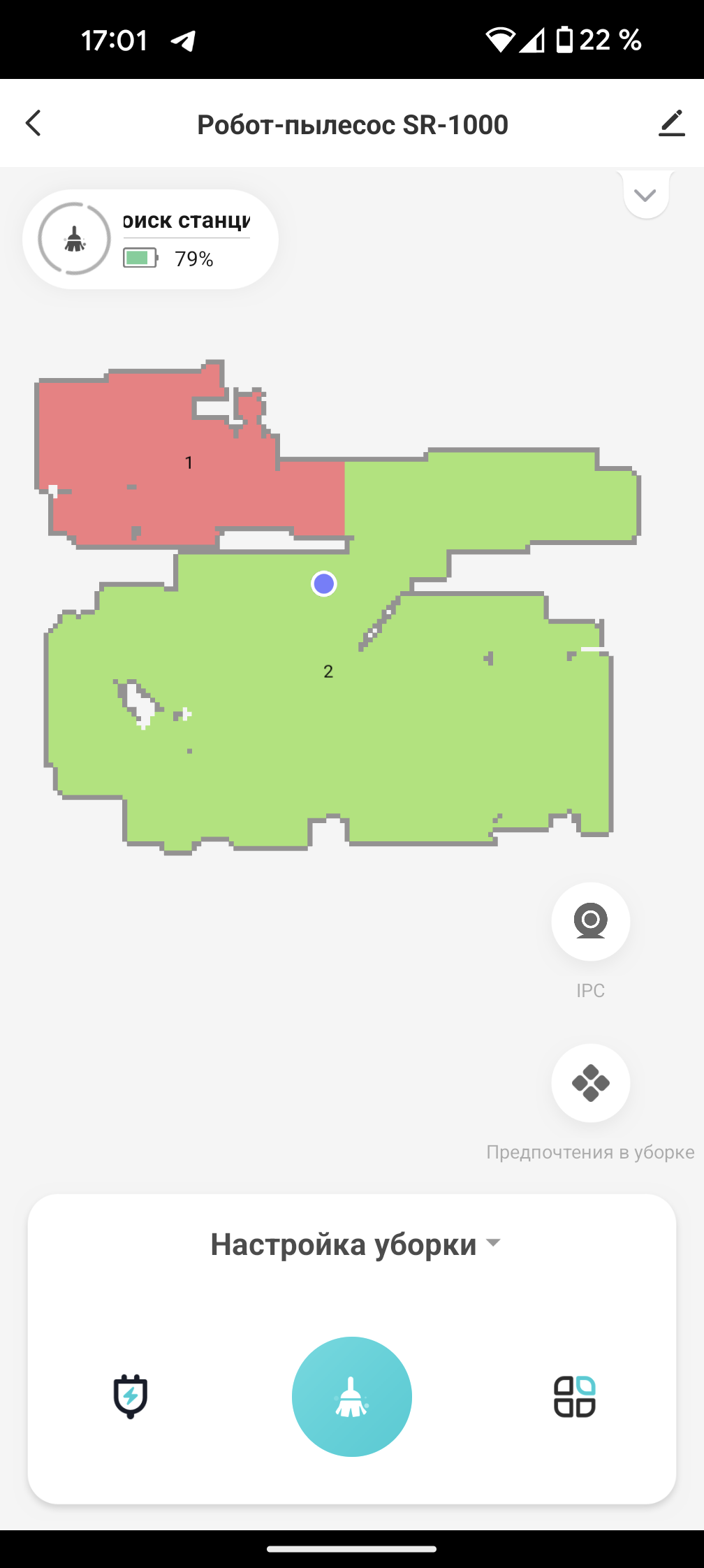Viewport: 704px width, 1568px height.
Task: Send the robot to the charging station
Action: [131, 1396]
